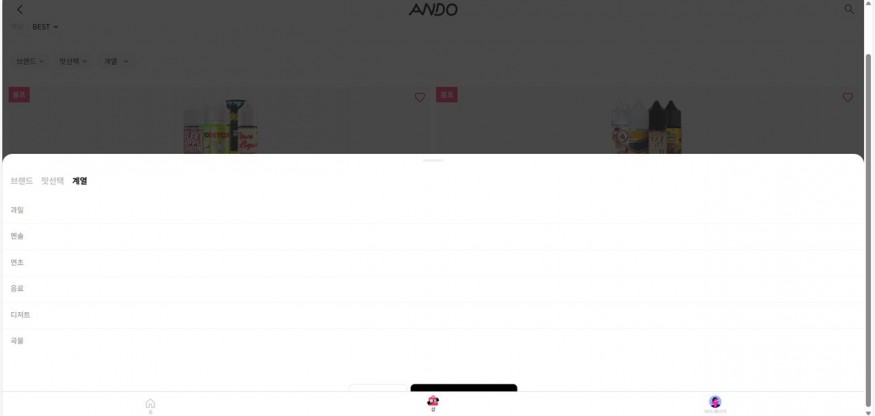875x416 pixels.
Task: Open the home tab in bottom navigation
Action: (150, 404)
